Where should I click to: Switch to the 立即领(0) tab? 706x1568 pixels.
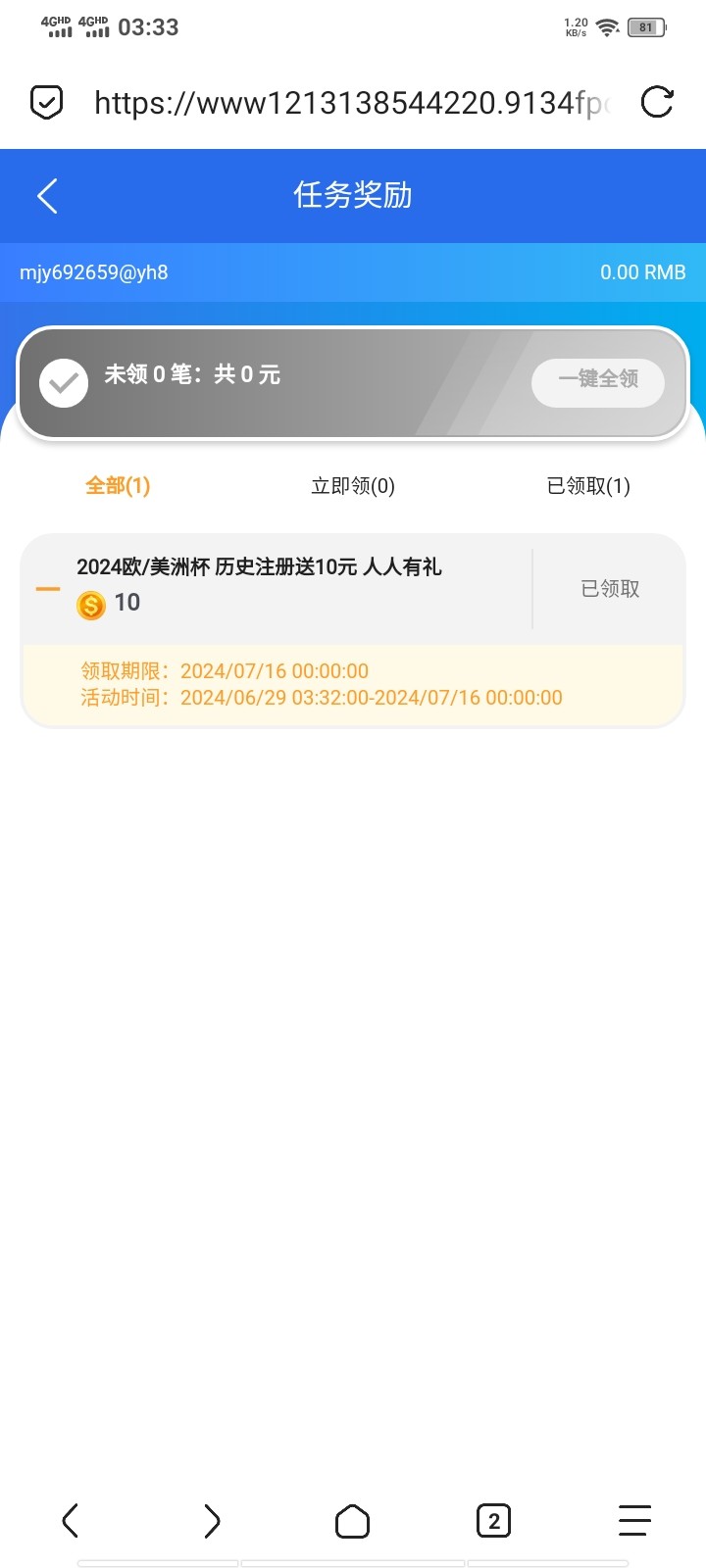tap(353, 486)
